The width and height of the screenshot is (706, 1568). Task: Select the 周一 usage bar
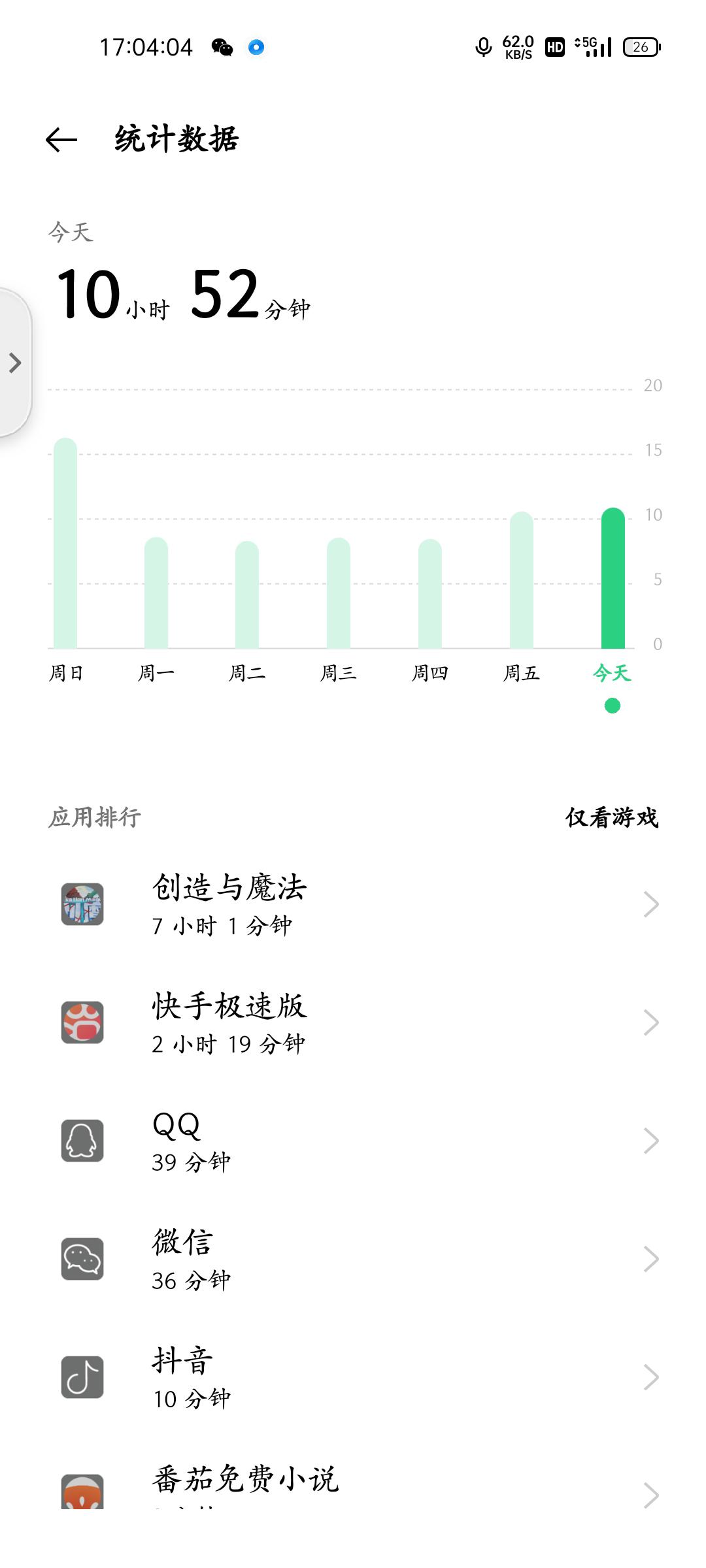[156, 593]
